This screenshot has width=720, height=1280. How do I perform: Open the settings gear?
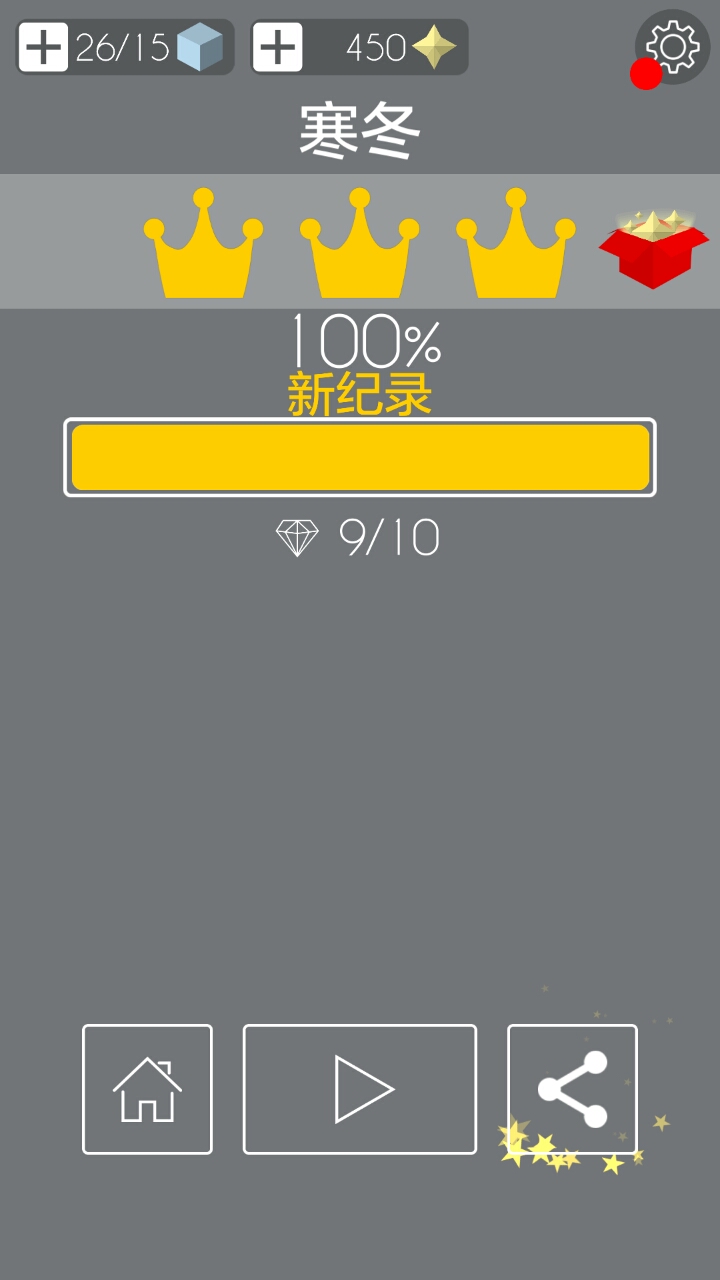(x=672, y=46)
